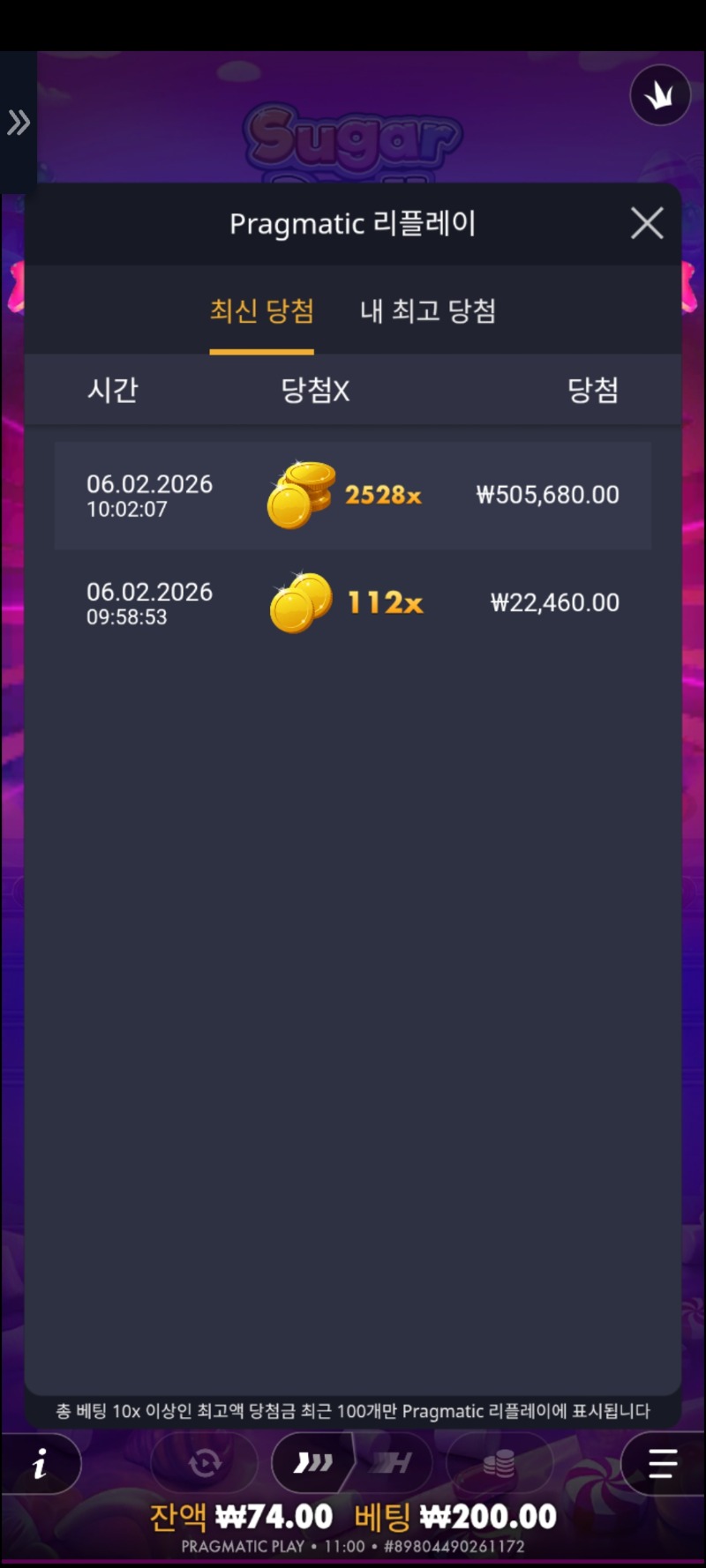Tap the autoplay spin icon

205,1464
